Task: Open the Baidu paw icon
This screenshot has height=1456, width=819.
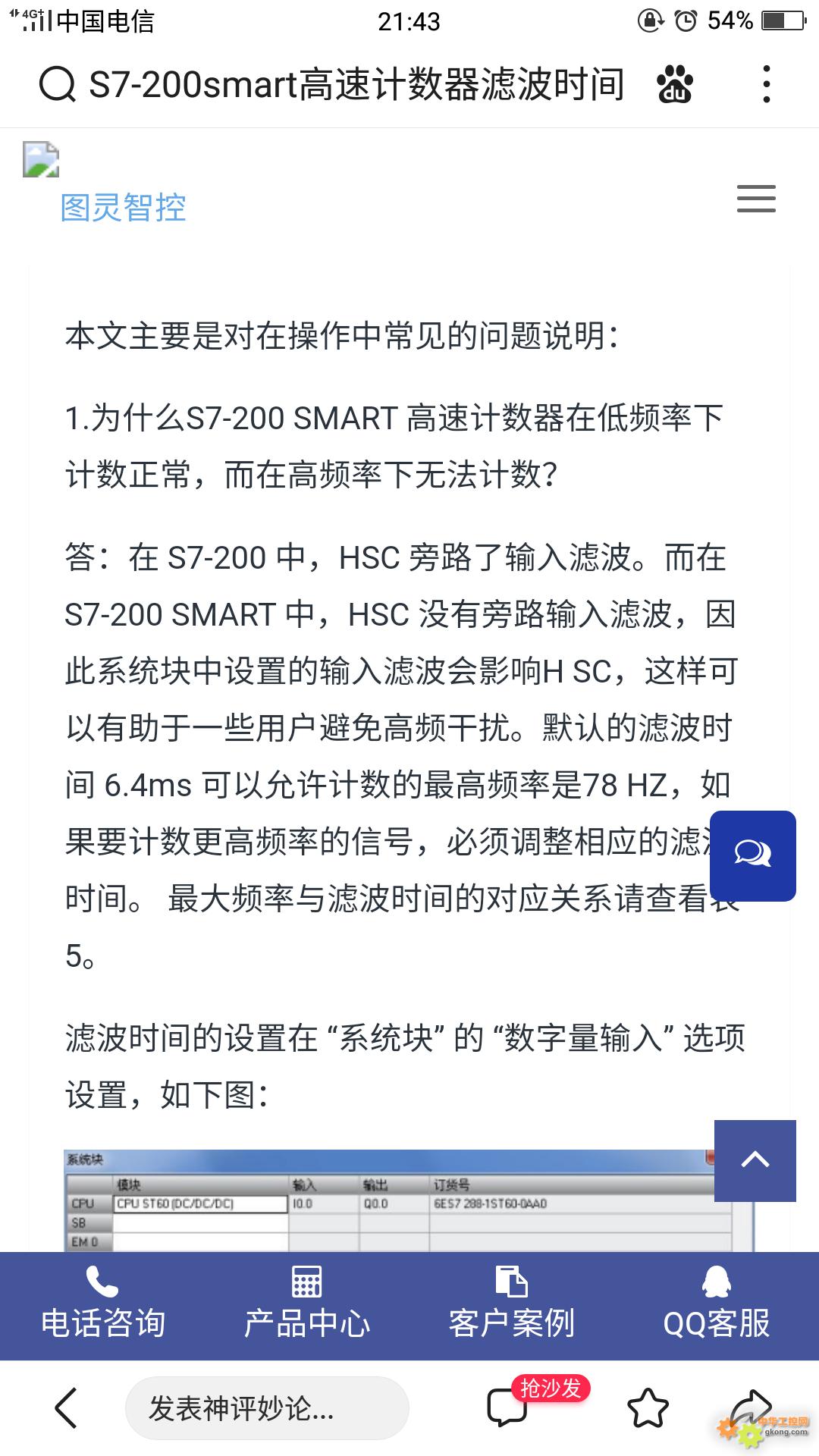Action: [675, 84]
